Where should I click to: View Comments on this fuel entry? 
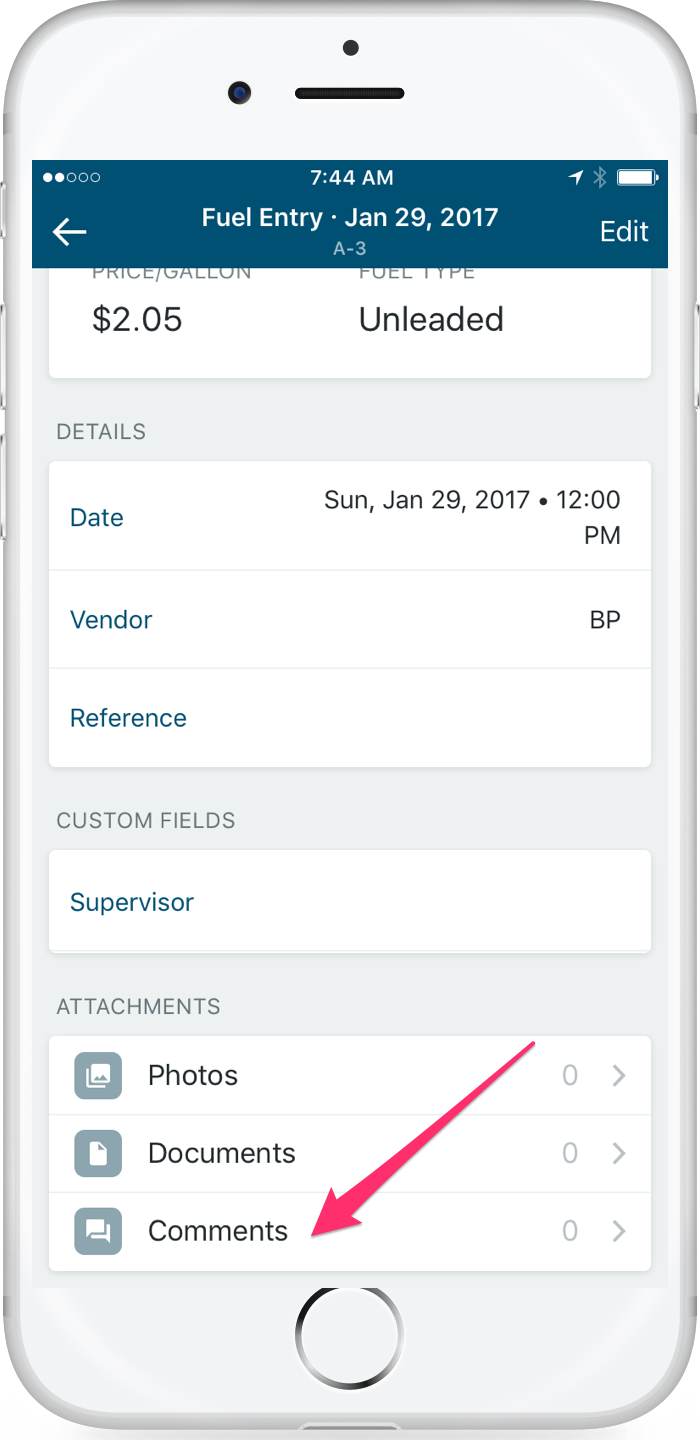coord(350,1231)
